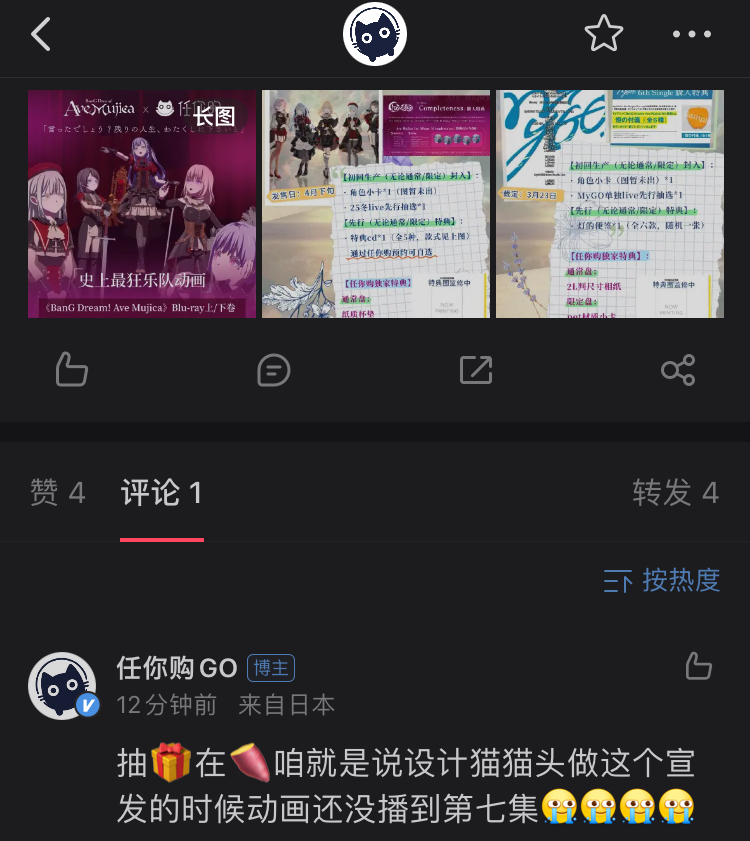Share the post using the external share icon
750x841 pixels.
click(x=476, y=369)
